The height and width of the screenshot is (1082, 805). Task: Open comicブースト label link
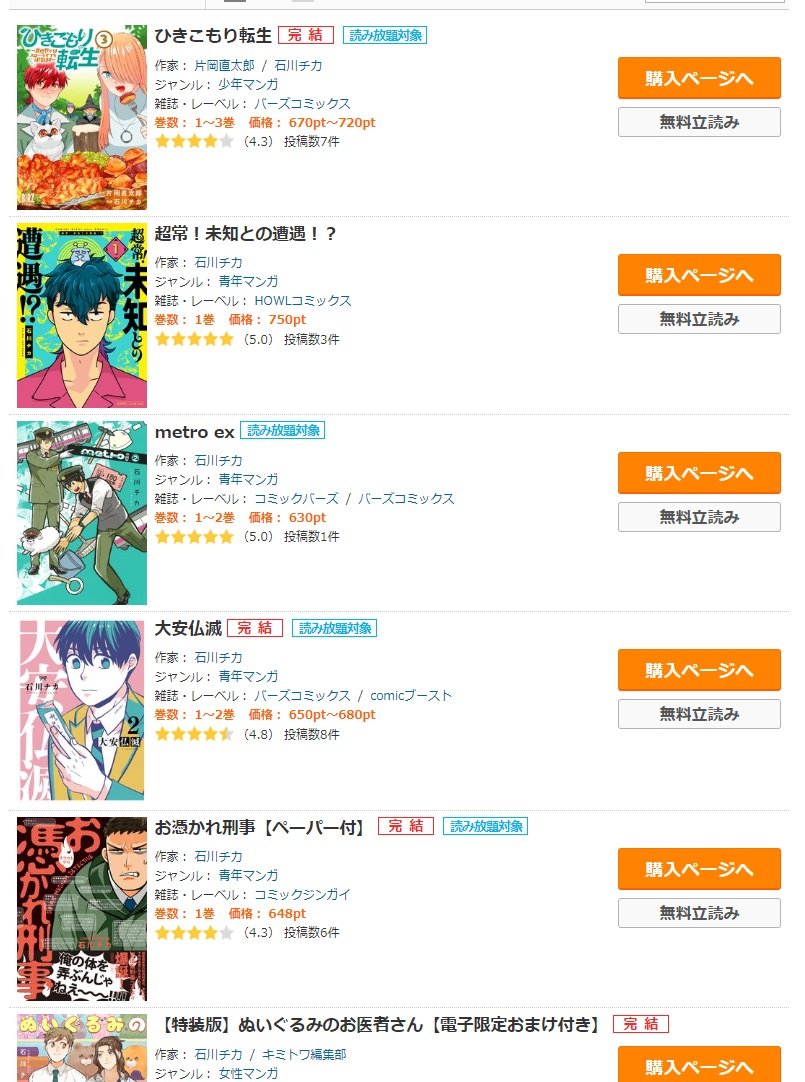pos(411,695)
